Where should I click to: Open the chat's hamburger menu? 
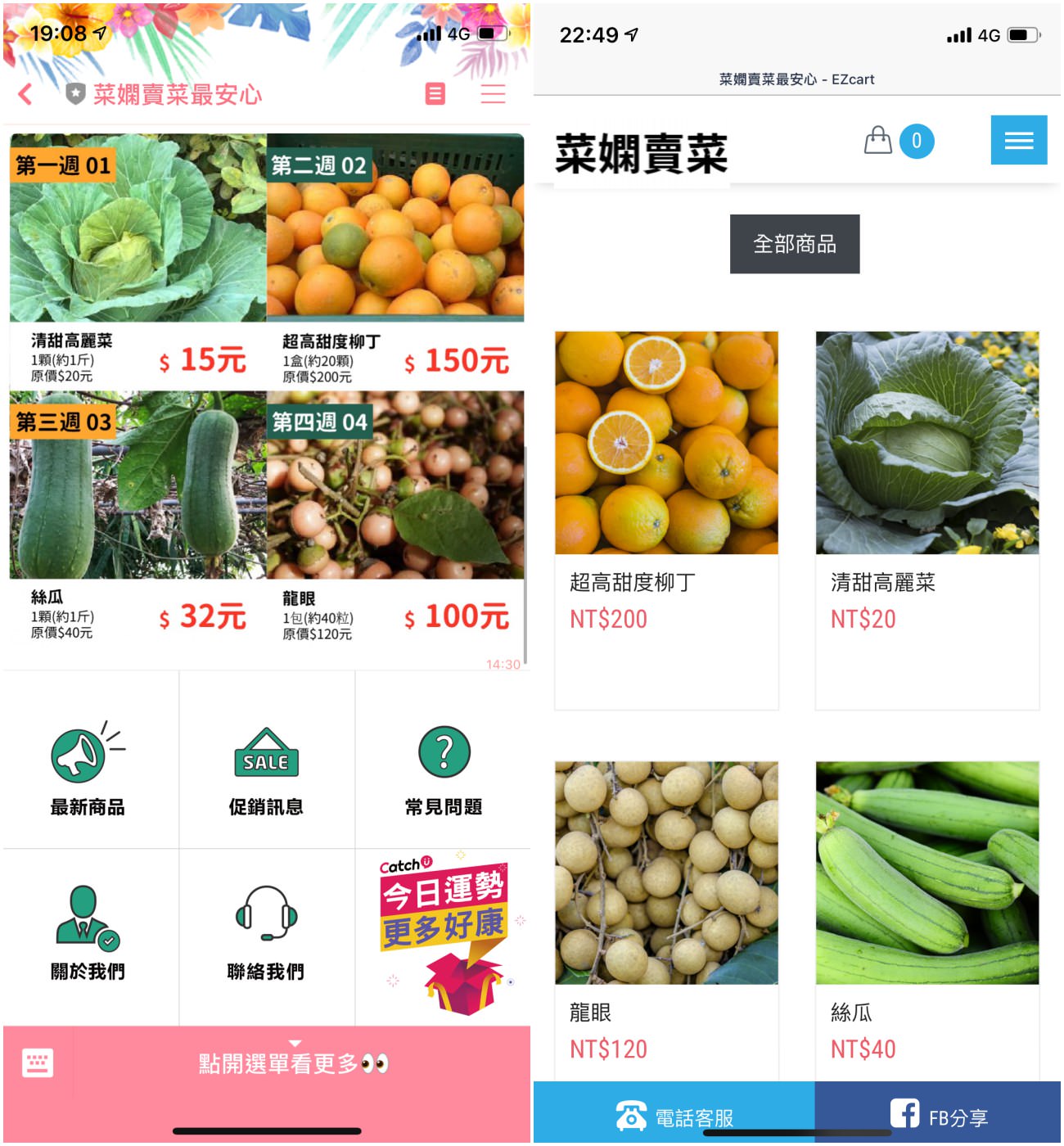(492, 94)
